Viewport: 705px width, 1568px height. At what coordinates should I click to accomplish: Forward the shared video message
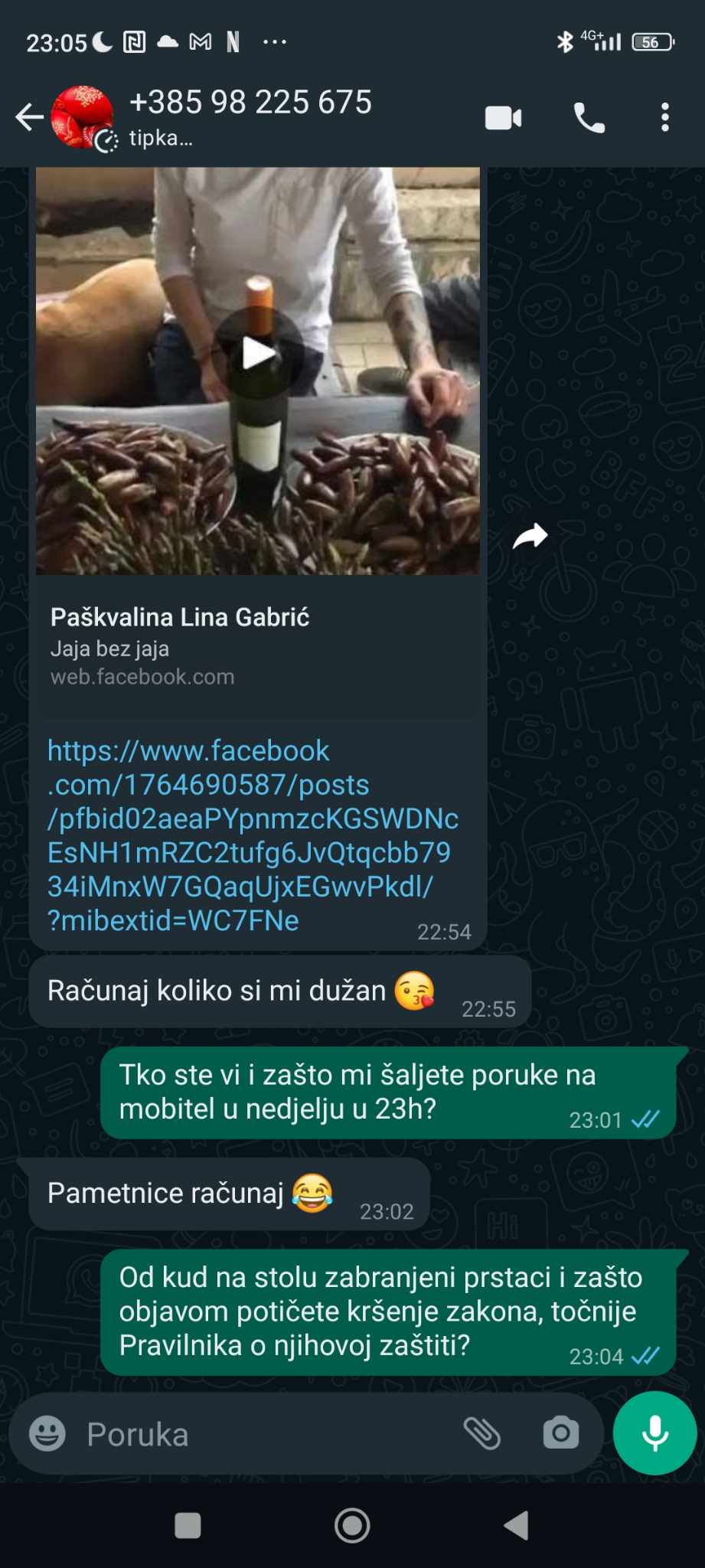click(x=530, y=536)
